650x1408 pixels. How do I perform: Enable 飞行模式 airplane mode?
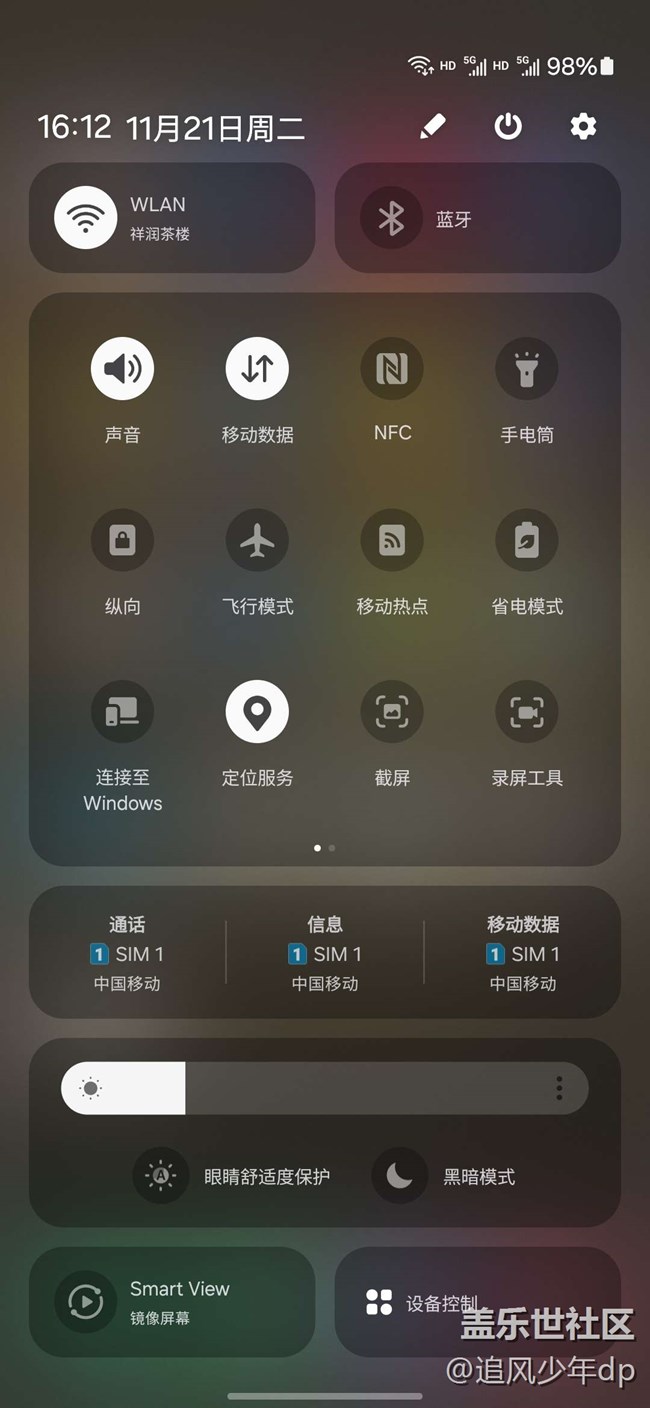(257, 541)
